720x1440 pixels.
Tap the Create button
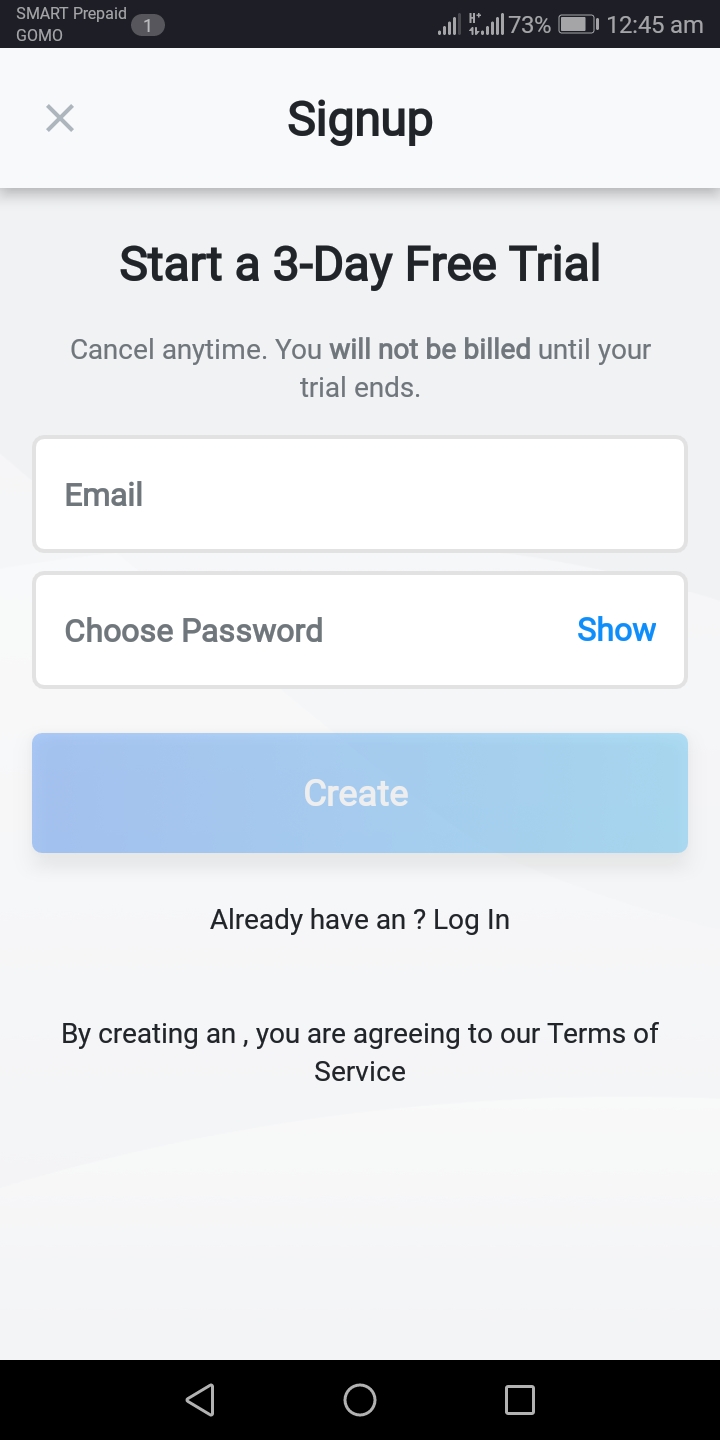point(360,793)
